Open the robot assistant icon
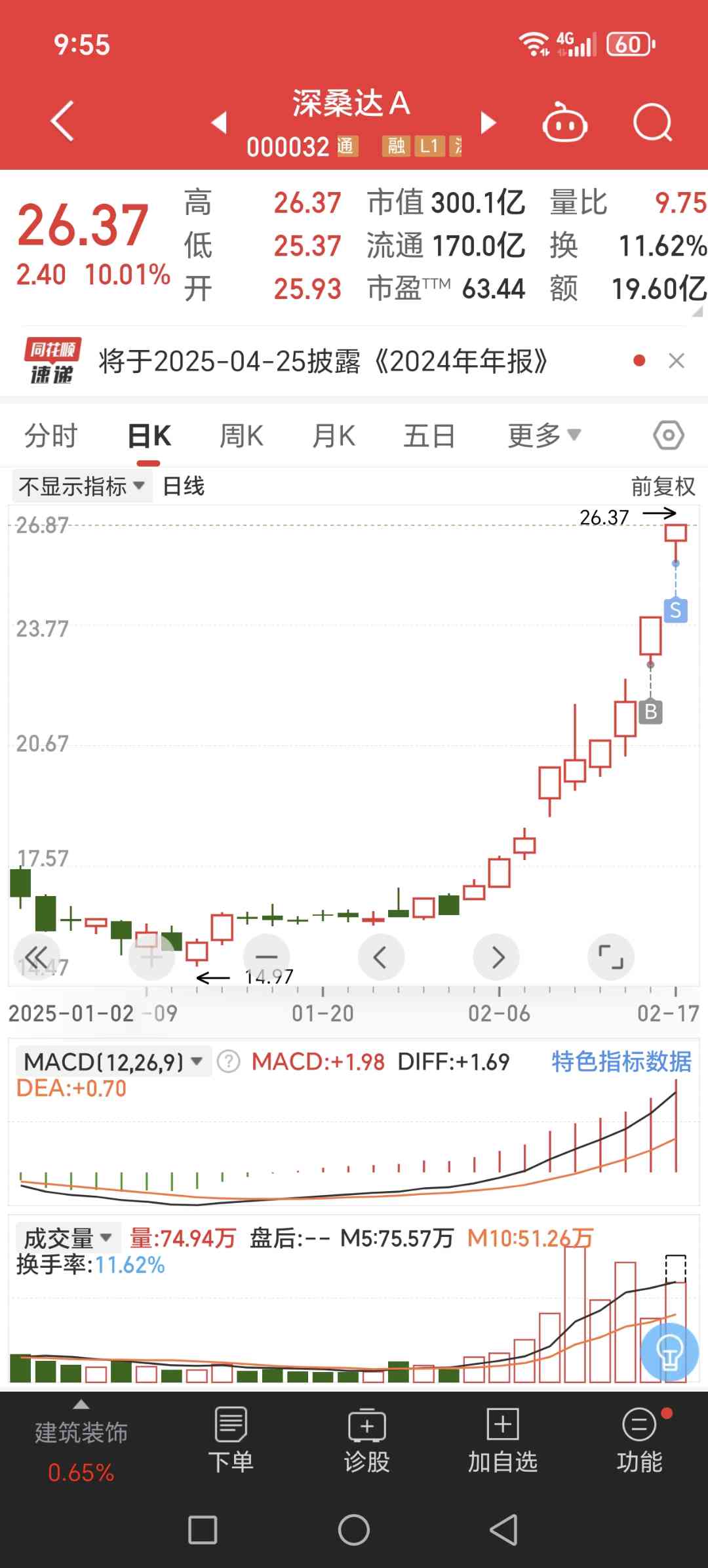The height and width of the screenshot is (1568, 708). tap(564, 122)
